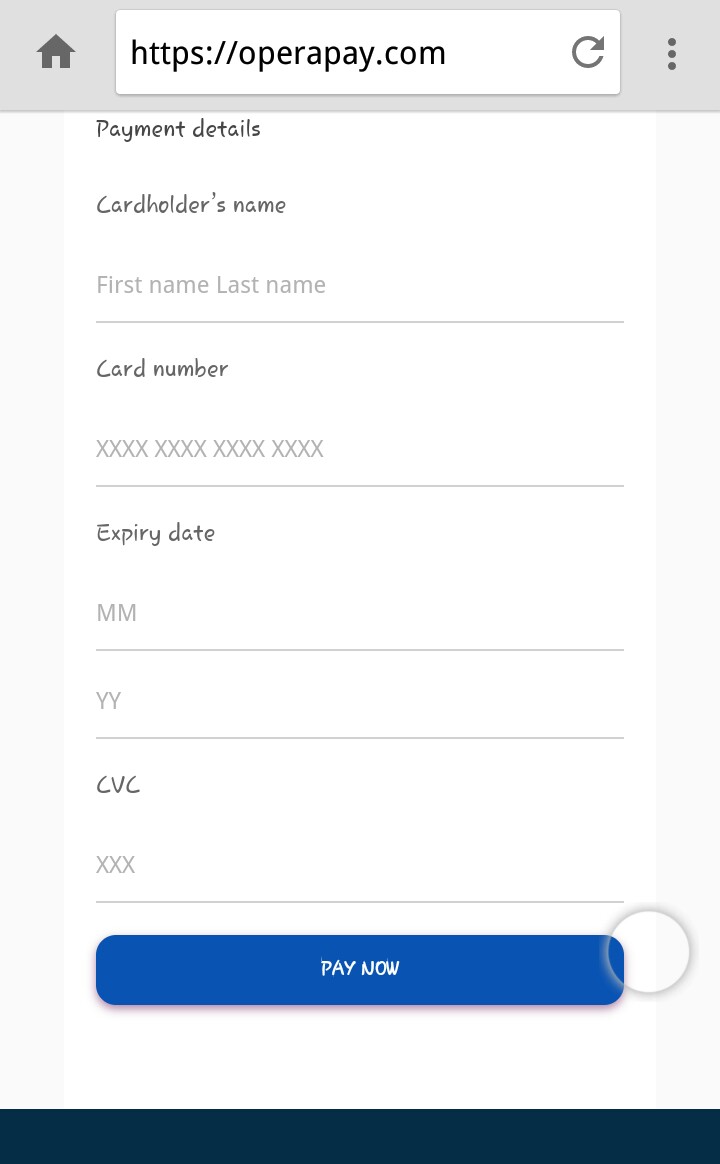
Task: Tap the expiry year YY field
Action: point(360,702)
